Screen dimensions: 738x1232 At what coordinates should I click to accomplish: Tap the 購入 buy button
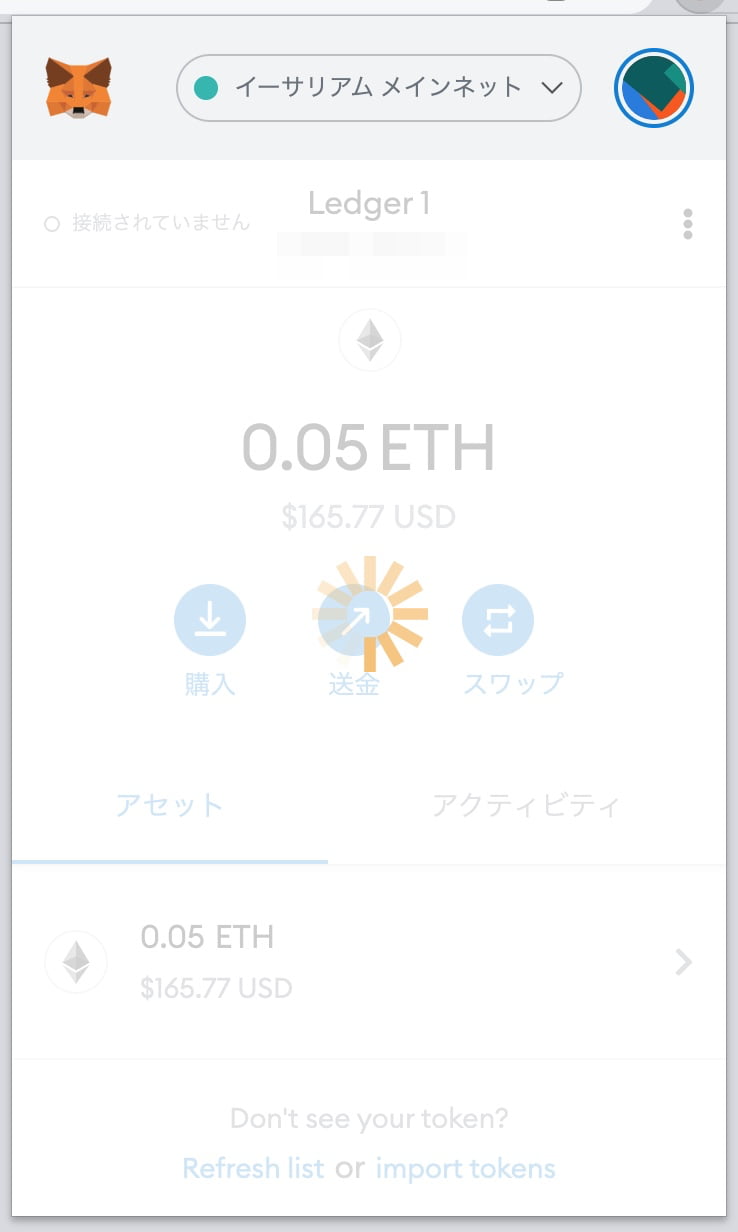pyautogui.click(x=210, y=621)
